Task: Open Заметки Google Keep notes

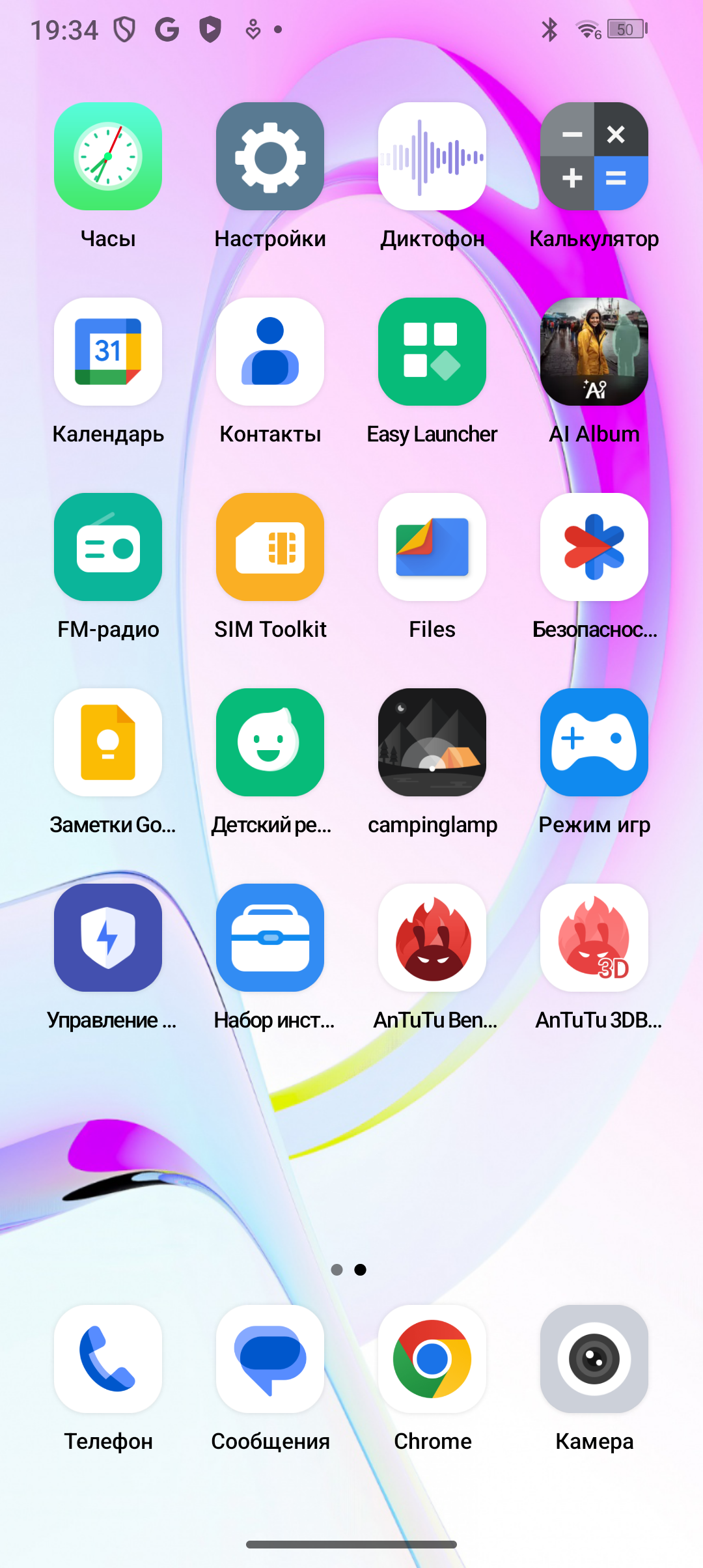Action: pyautogui.click(x=108, y=742)
